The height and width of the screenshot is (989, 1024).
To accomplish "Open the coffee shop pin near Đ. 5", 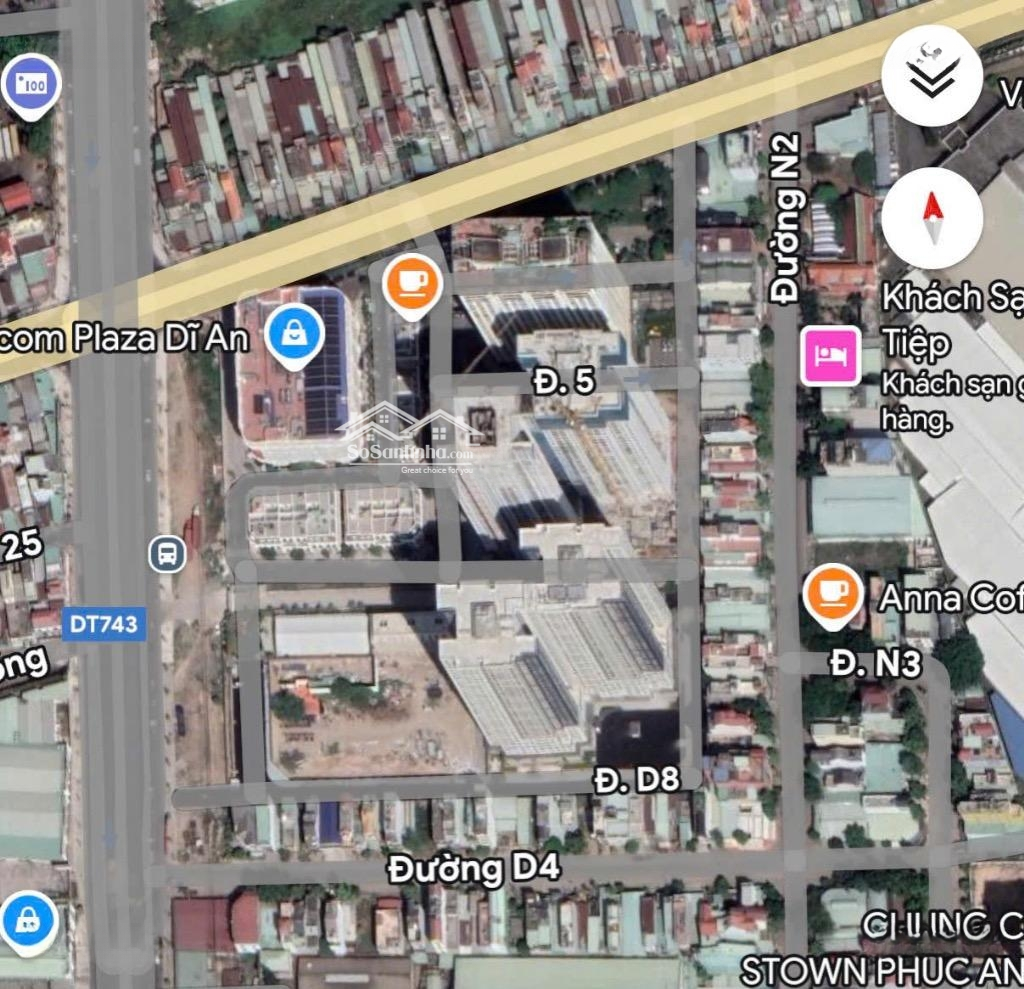I will coord(412,282).
